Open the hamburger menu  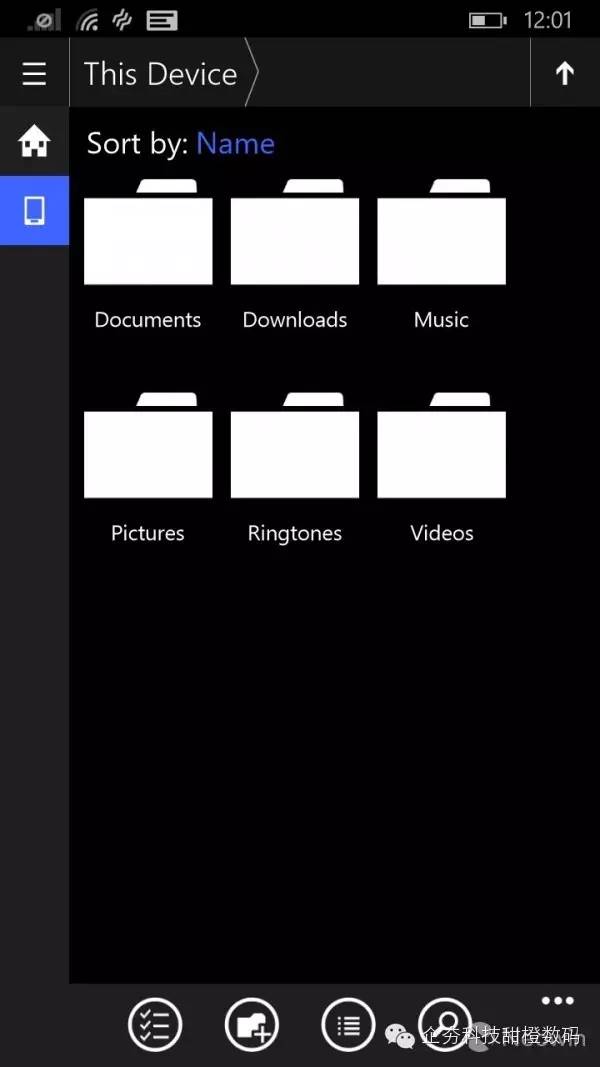click(x=34, y=73)
